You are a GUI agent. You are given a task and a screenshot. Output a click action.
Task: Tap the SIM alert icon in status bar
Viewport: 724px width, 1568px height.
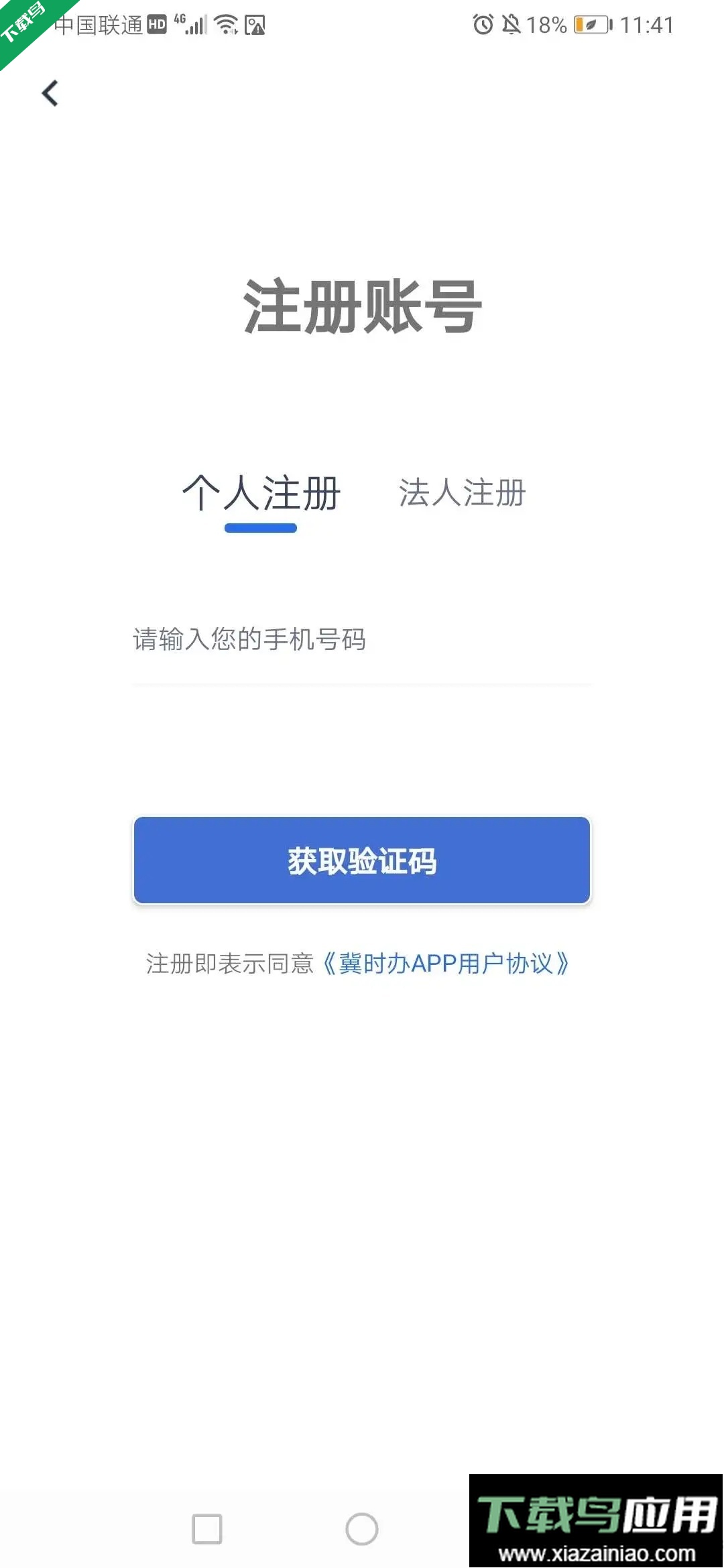point(255,25)
